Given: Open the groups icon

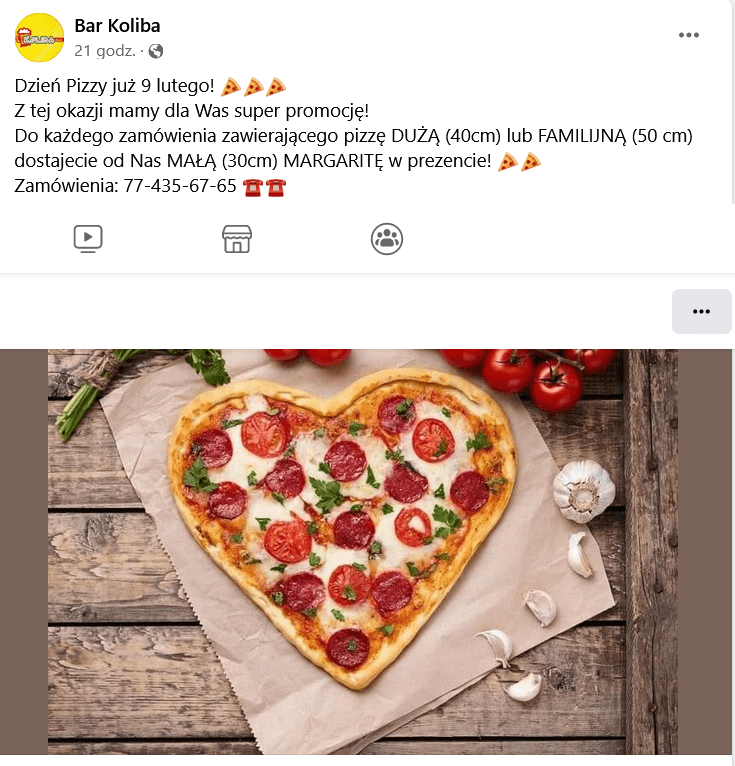Looking at the screenshot, I should pos(386,238).
